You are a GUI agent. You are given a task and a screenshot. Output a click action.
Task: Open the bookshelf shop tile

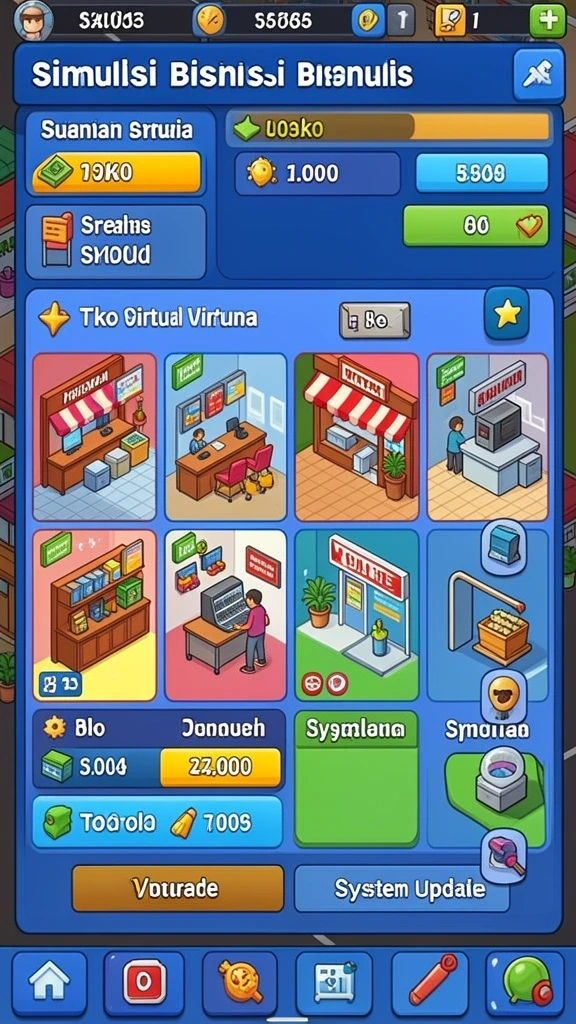coord(95,614)
